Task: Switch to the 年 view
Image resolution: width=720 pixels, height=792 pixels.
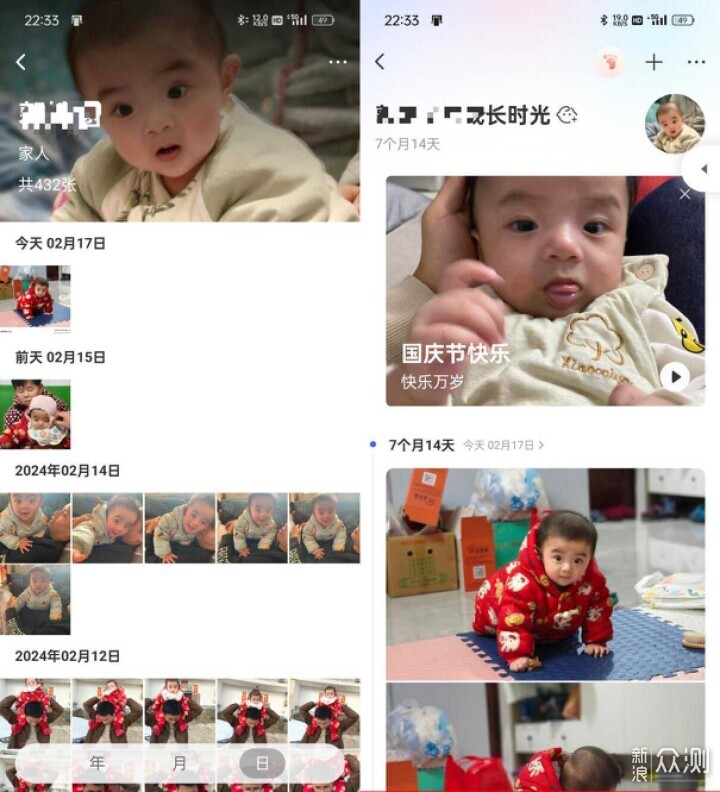Action: click(x=97, y=763)
